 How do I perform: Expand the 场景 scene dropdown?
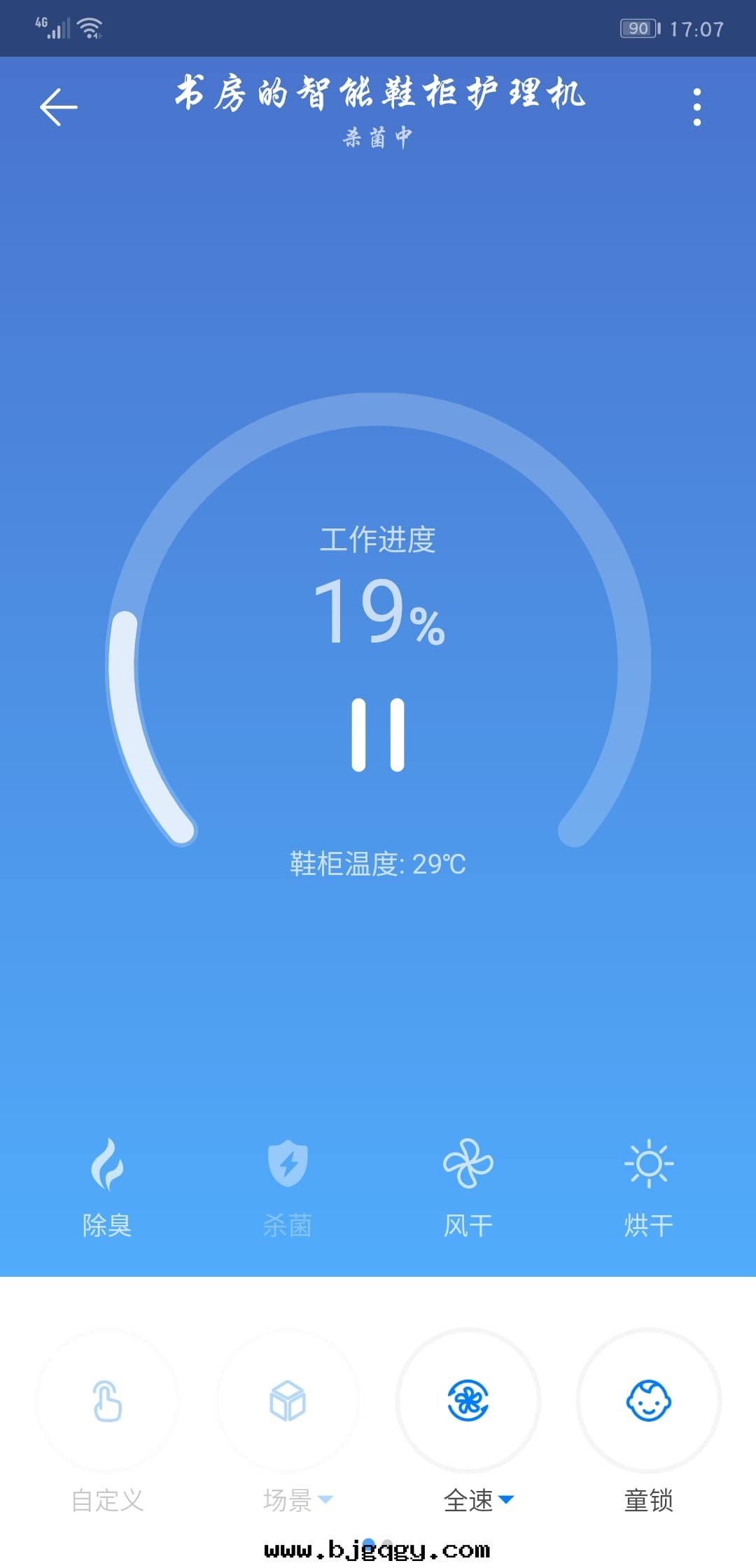(288, 1401)
